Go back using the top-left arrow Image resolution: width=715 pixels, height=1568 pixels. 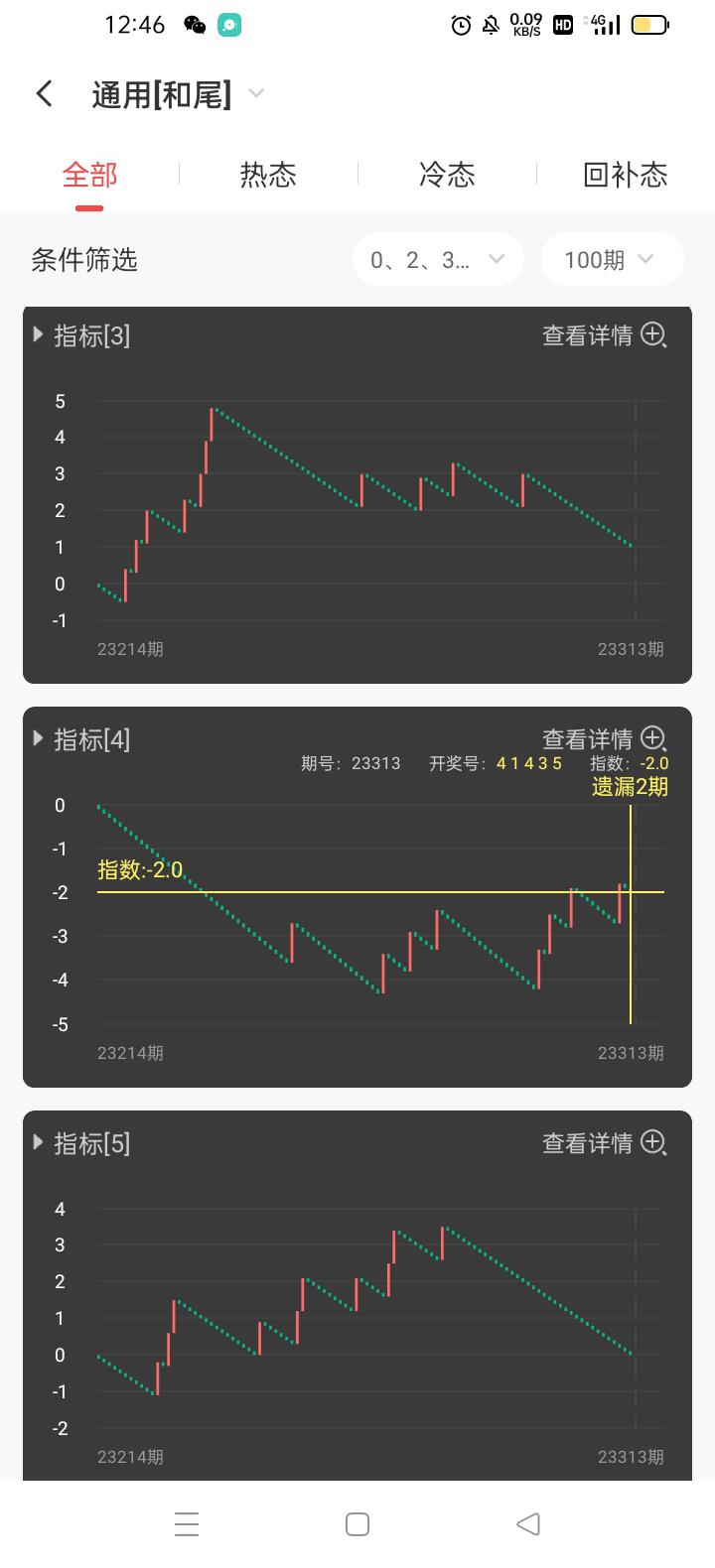coord(44,94)
